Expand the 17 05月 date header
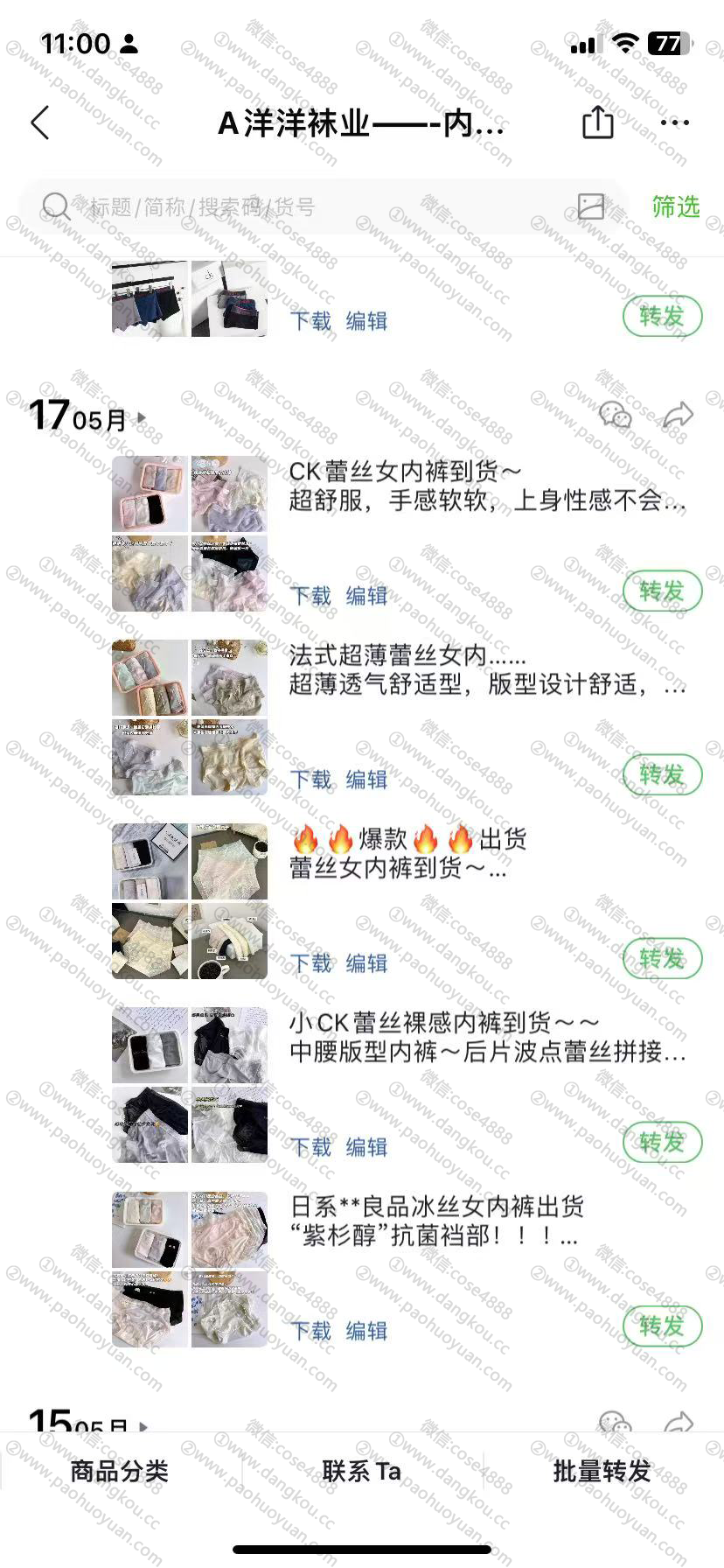This screenshot has height=1568, width=724. click(143, 418)
